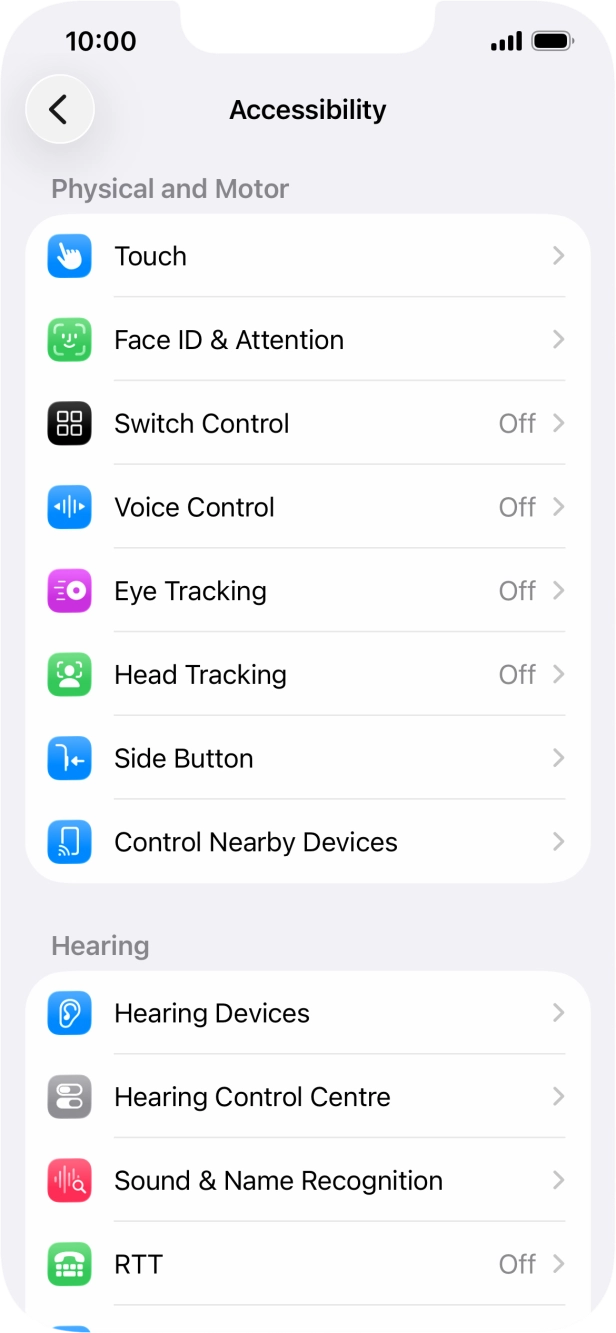Open Eye Tracking settings
The height and width of the screenshot is (1333, 616).
coord(308,591)
